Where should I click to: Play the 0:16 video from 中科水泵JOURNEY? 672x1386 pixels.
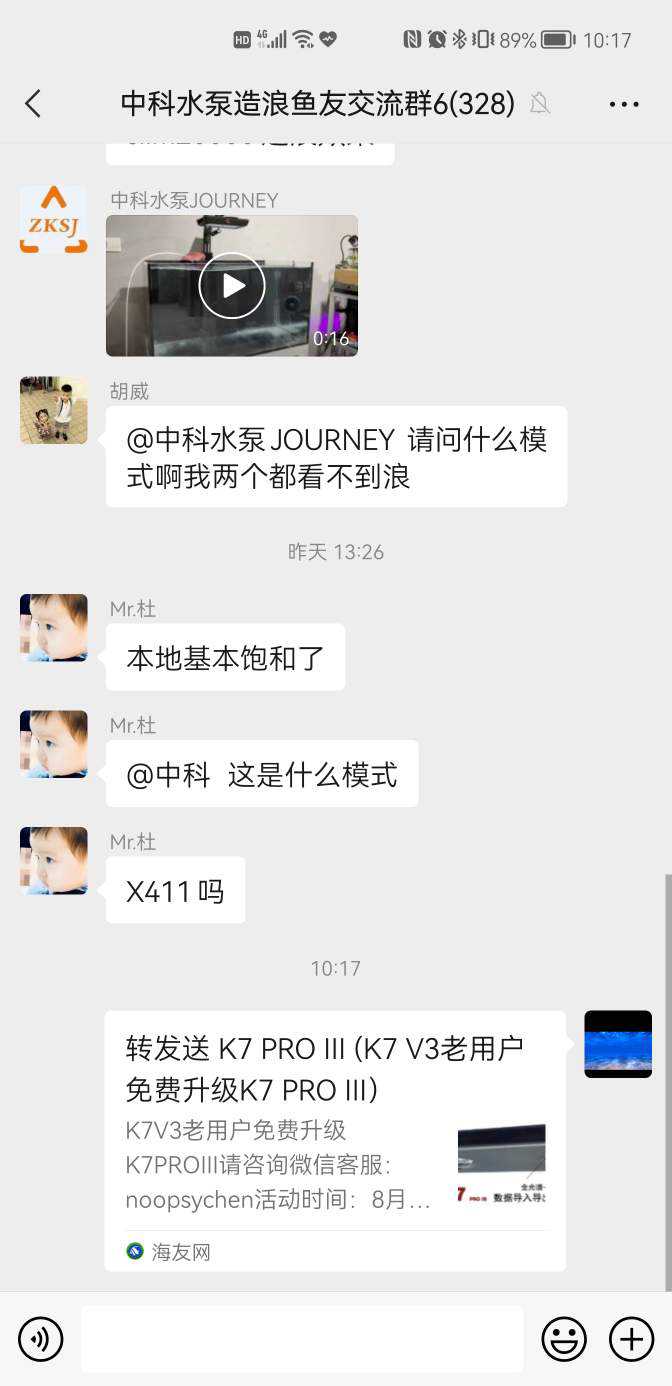point(232,286)
